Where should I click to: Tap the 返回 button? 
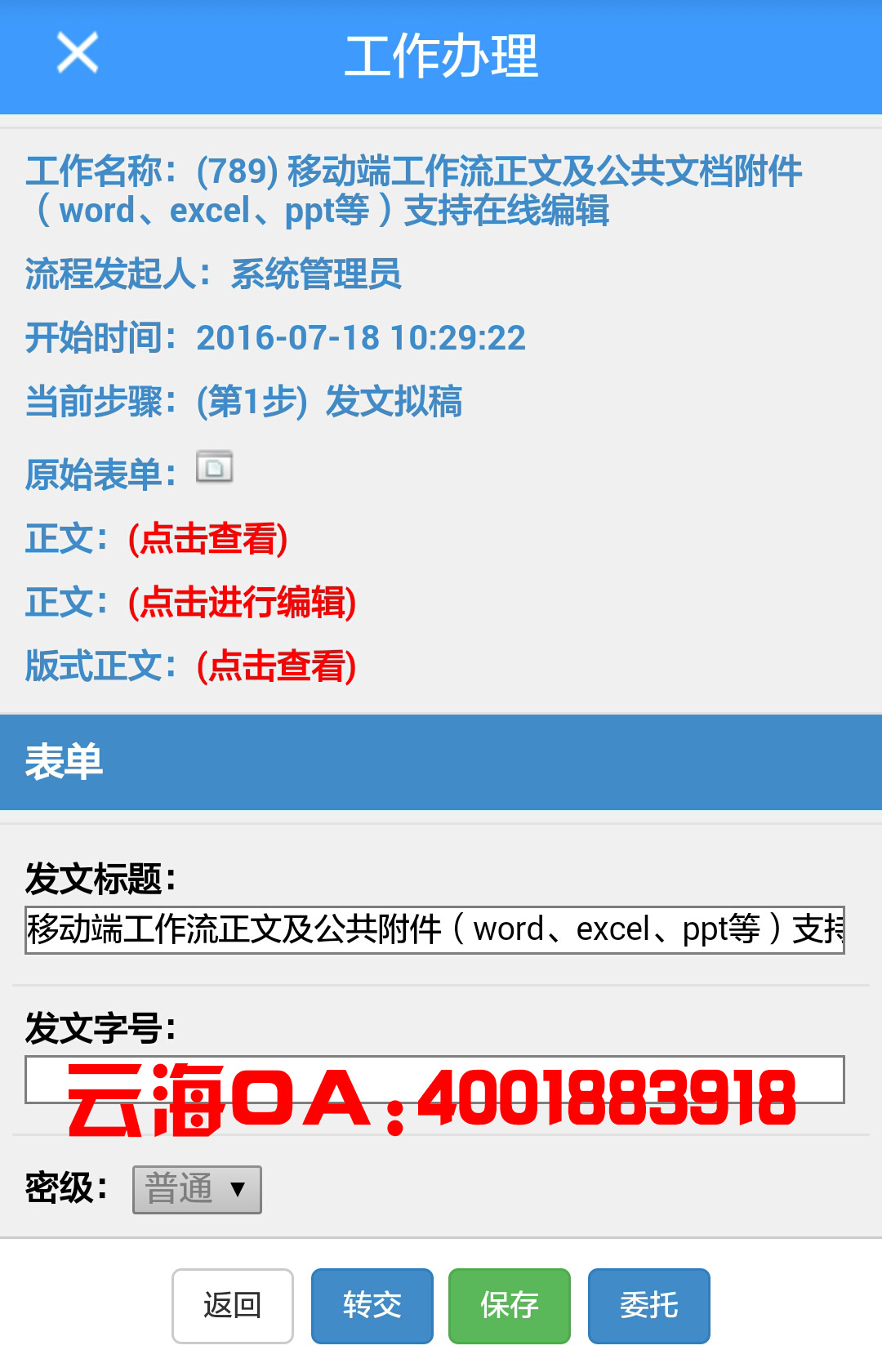233,1305
